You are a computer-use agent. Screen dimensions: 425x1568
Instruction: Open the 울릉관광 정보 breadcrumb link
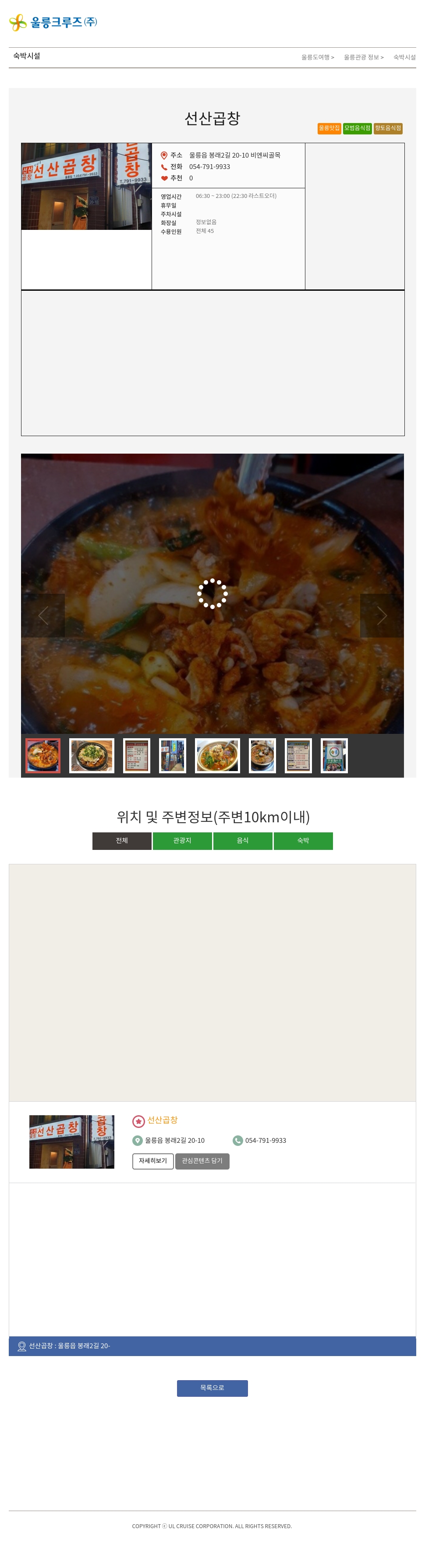point(363,57)
